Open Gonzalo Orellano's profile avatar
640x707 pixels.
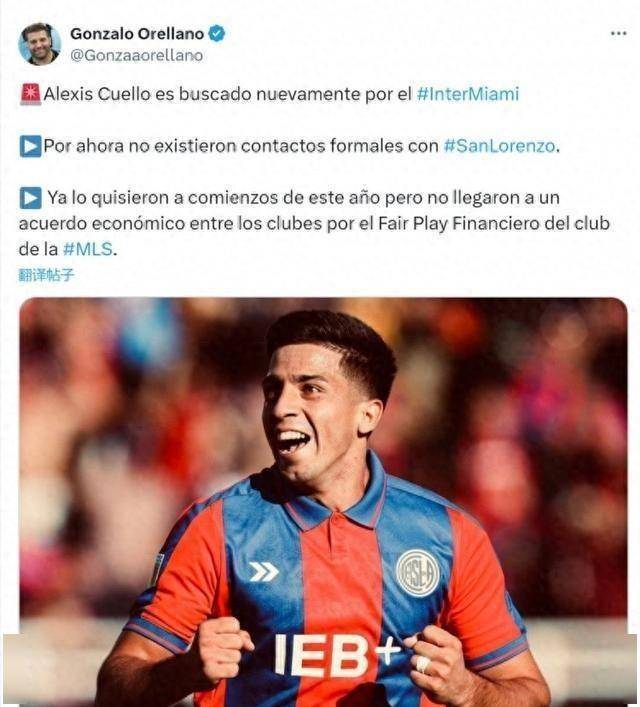[40, 44]
